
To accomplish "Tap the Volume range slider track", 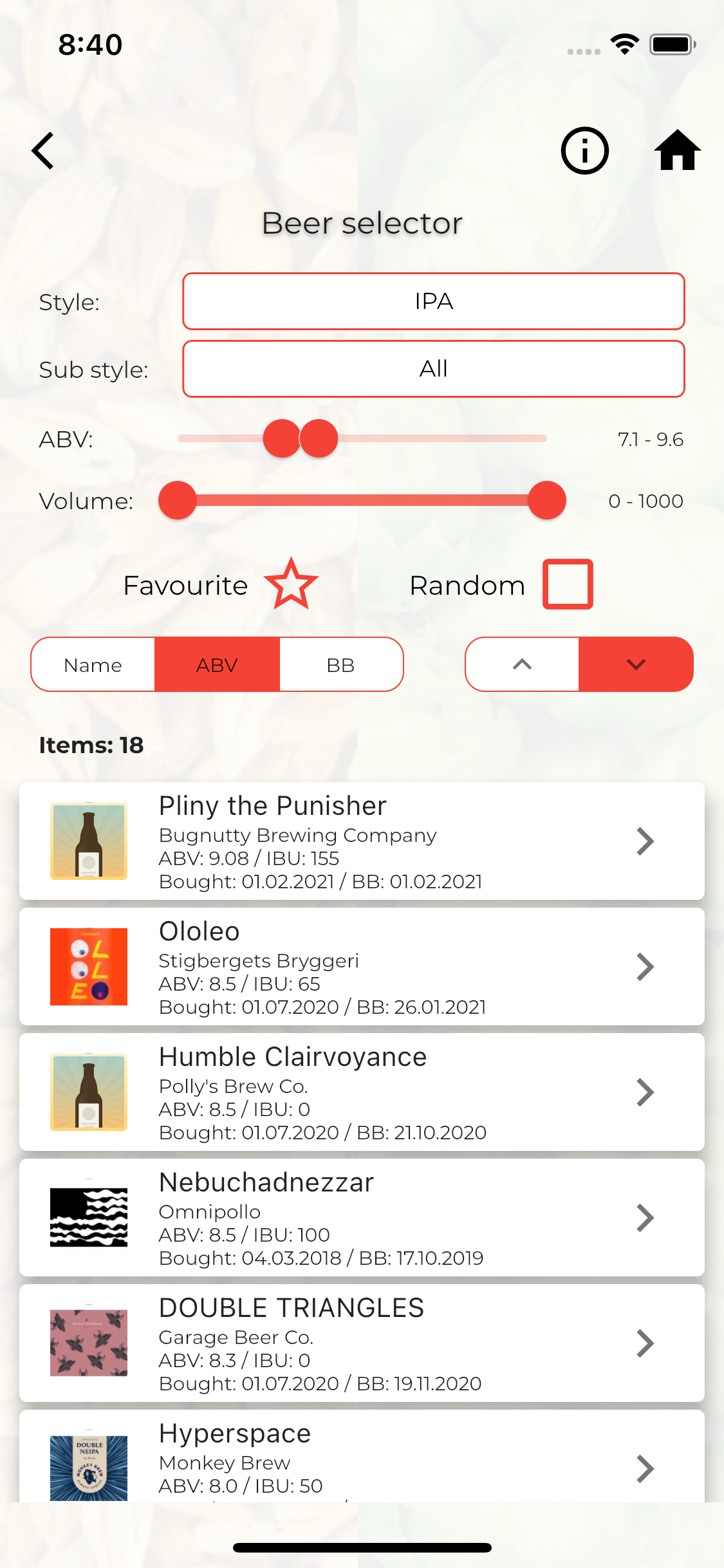I will coord(362,500).
